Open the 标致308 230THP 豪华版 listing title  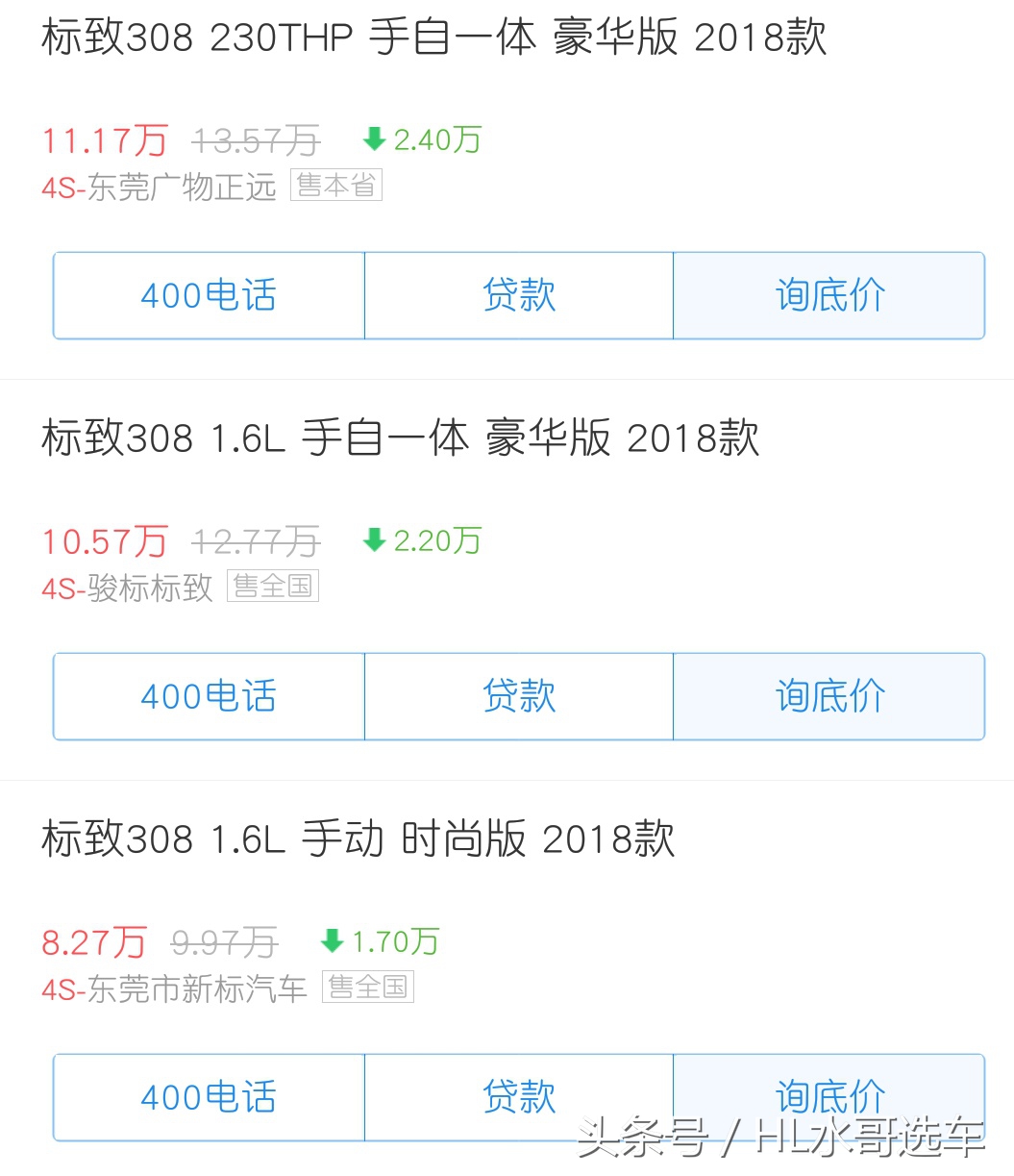tap(433, 39)
